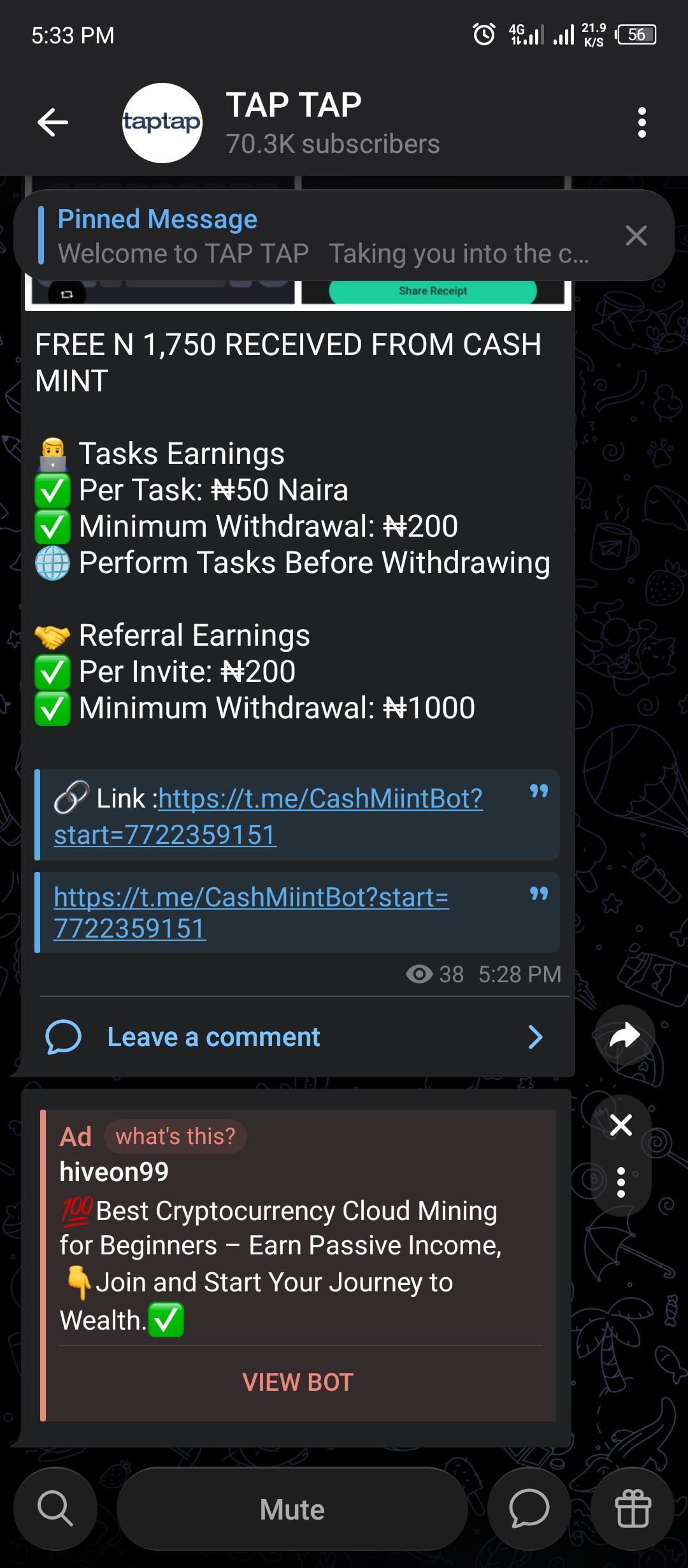
Task: Open the channel overflow menu
Action: [x=641, y=122]
